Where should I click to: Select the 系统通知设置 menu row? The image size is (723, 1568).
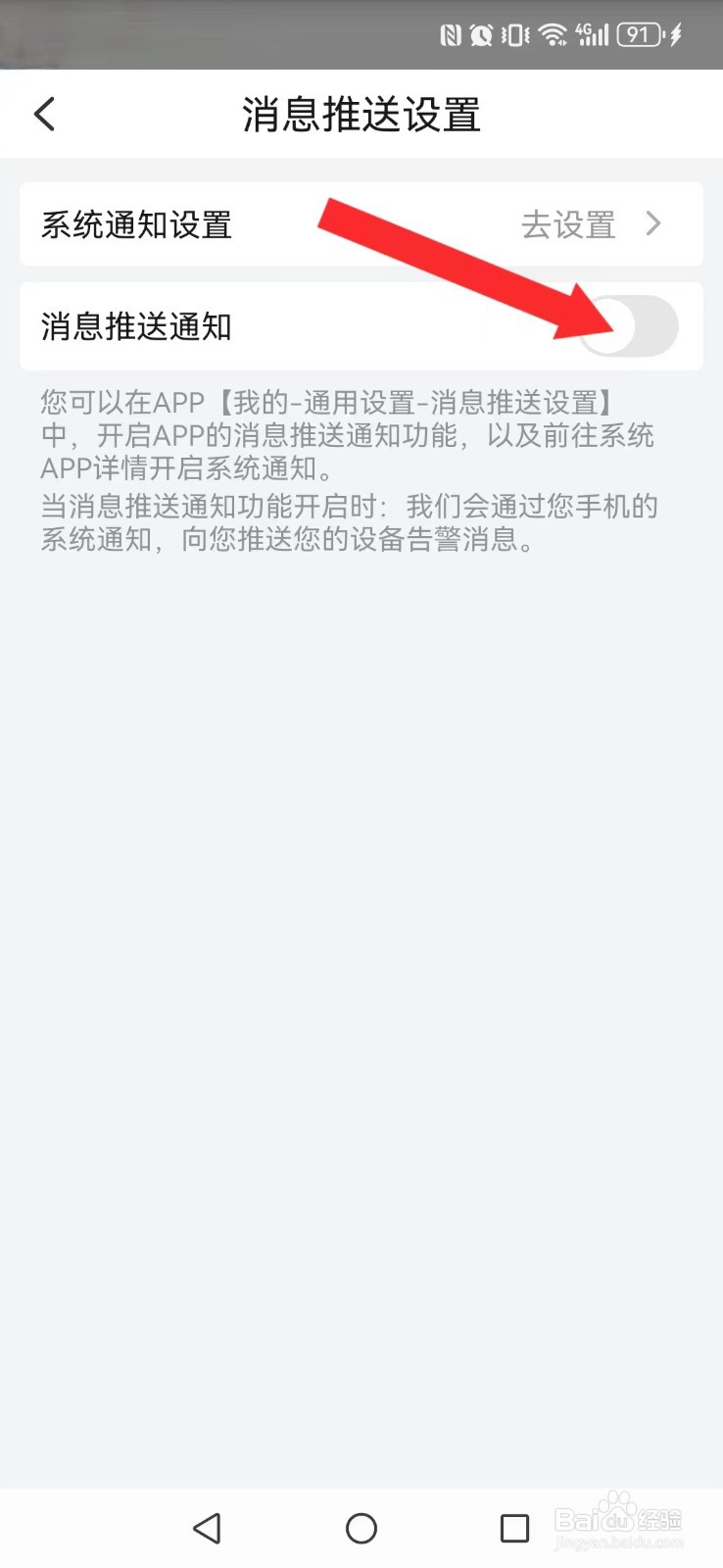[136, 224]
